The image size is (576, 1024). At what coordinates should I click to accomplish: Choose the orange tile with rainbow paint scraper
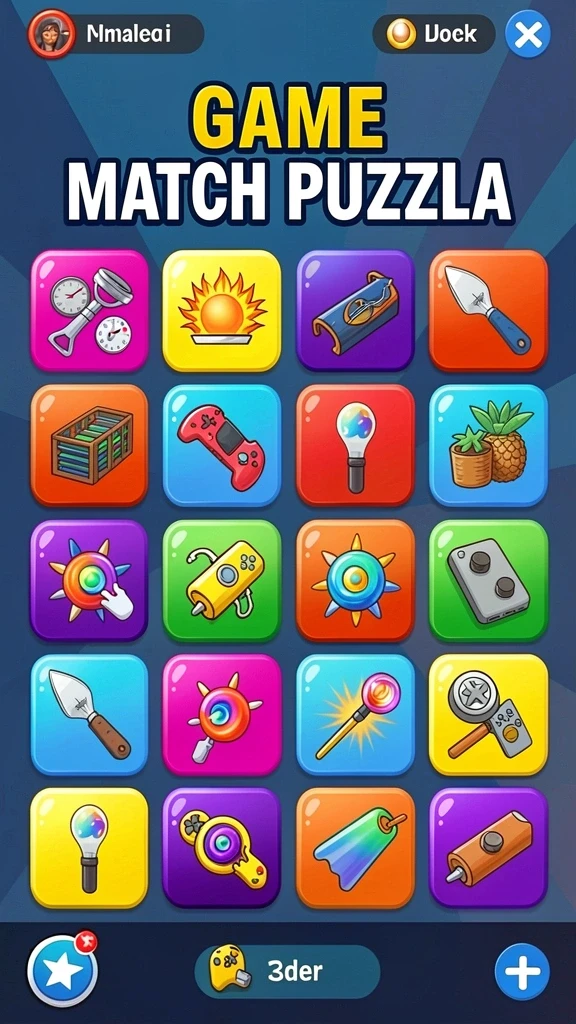click(355, 848)
